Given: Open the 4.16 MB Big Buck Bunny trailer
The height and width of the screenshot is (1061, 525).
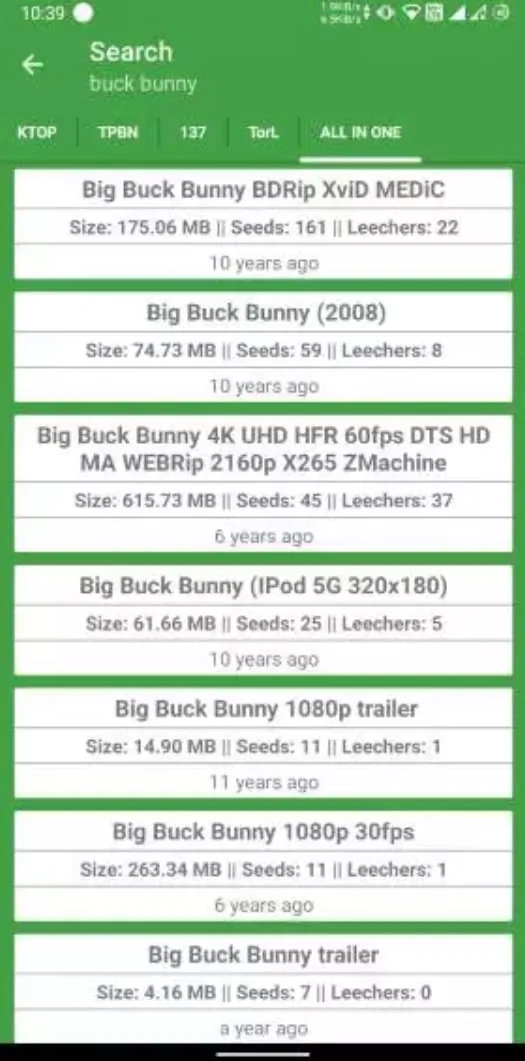Looking at the screenshot, I should tap(263, 989).
